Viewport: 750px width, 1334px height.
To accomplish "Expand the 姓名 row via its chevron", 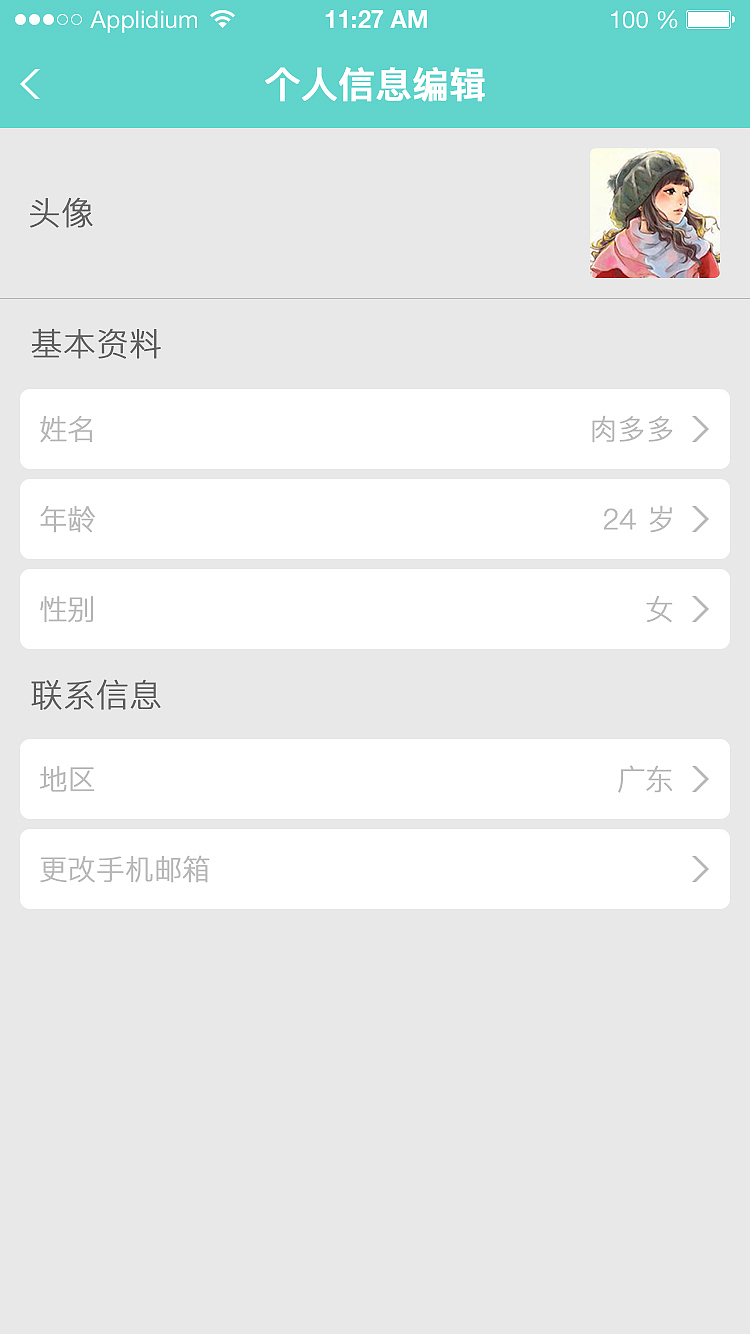I will tap(700, 429).
